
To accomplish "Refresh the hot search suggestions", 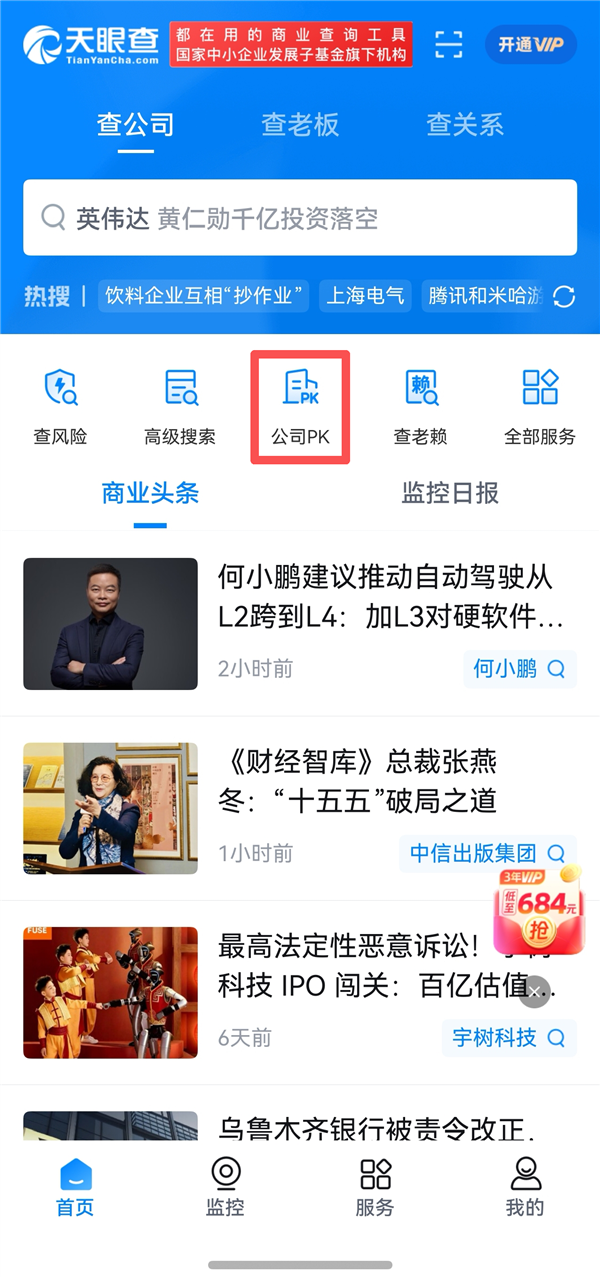I will pos(564,296).
